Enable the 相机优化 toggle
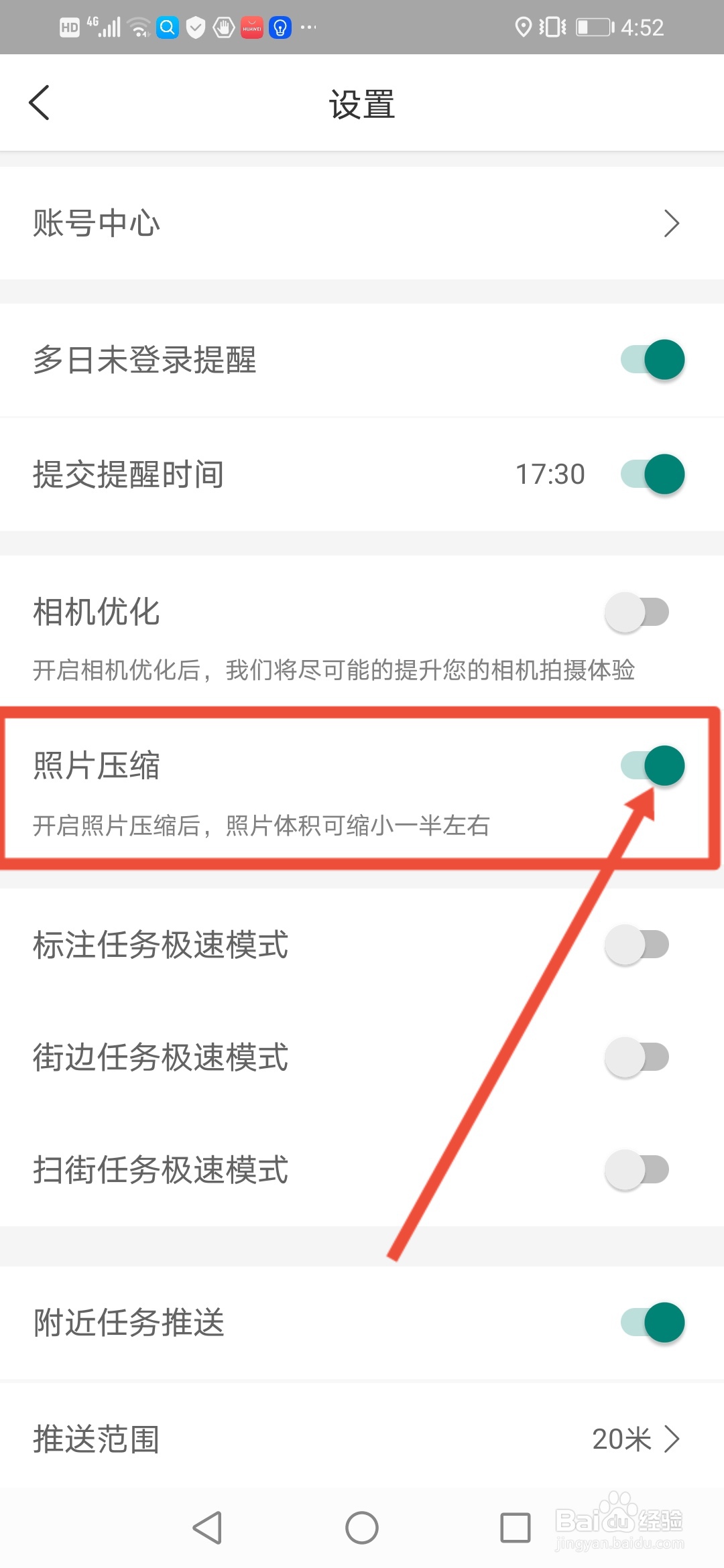This screenshot has height=1568, width=724. point(637,610)
